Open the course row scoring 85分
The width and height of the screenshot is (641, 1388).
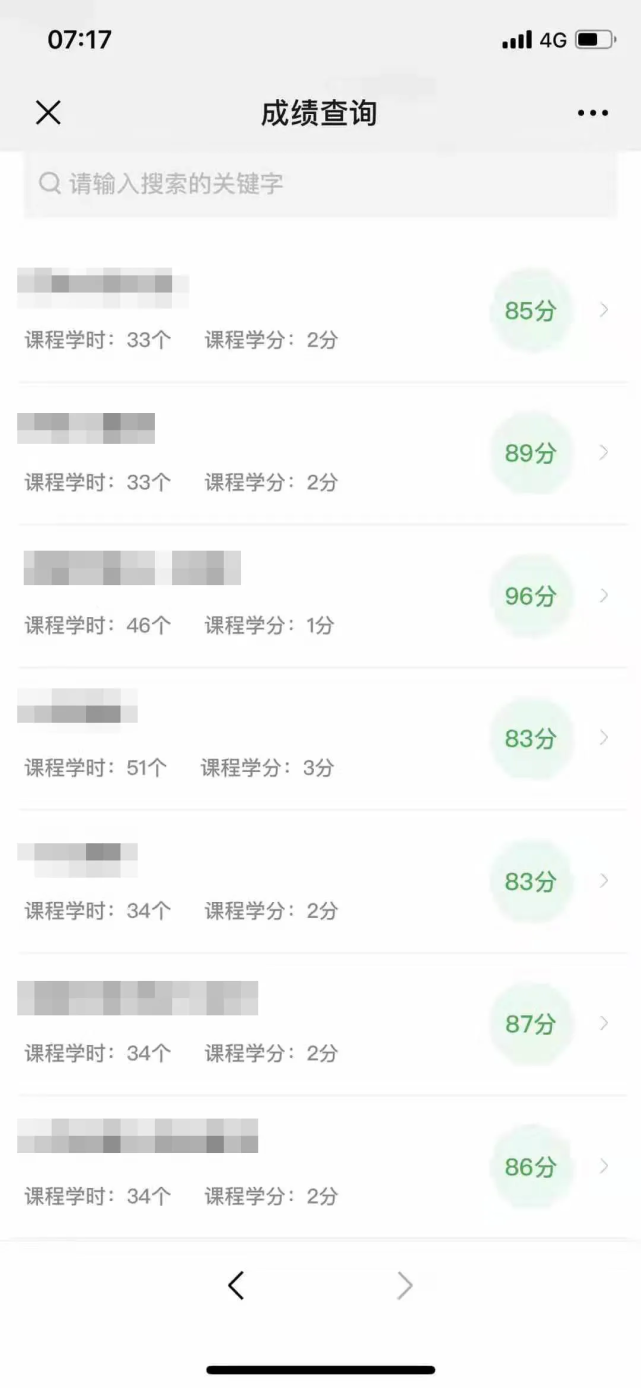pos(320,311)
